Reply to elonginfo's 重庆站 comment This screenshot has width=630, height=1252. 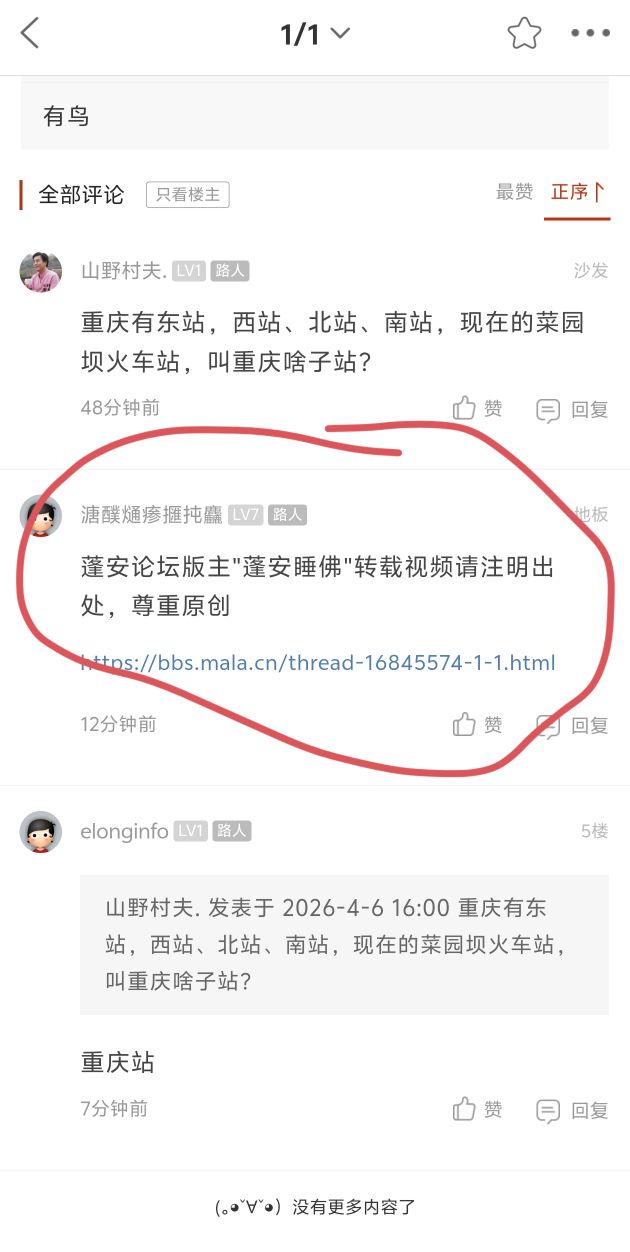pyautogui.click(x=572, y=1109)
